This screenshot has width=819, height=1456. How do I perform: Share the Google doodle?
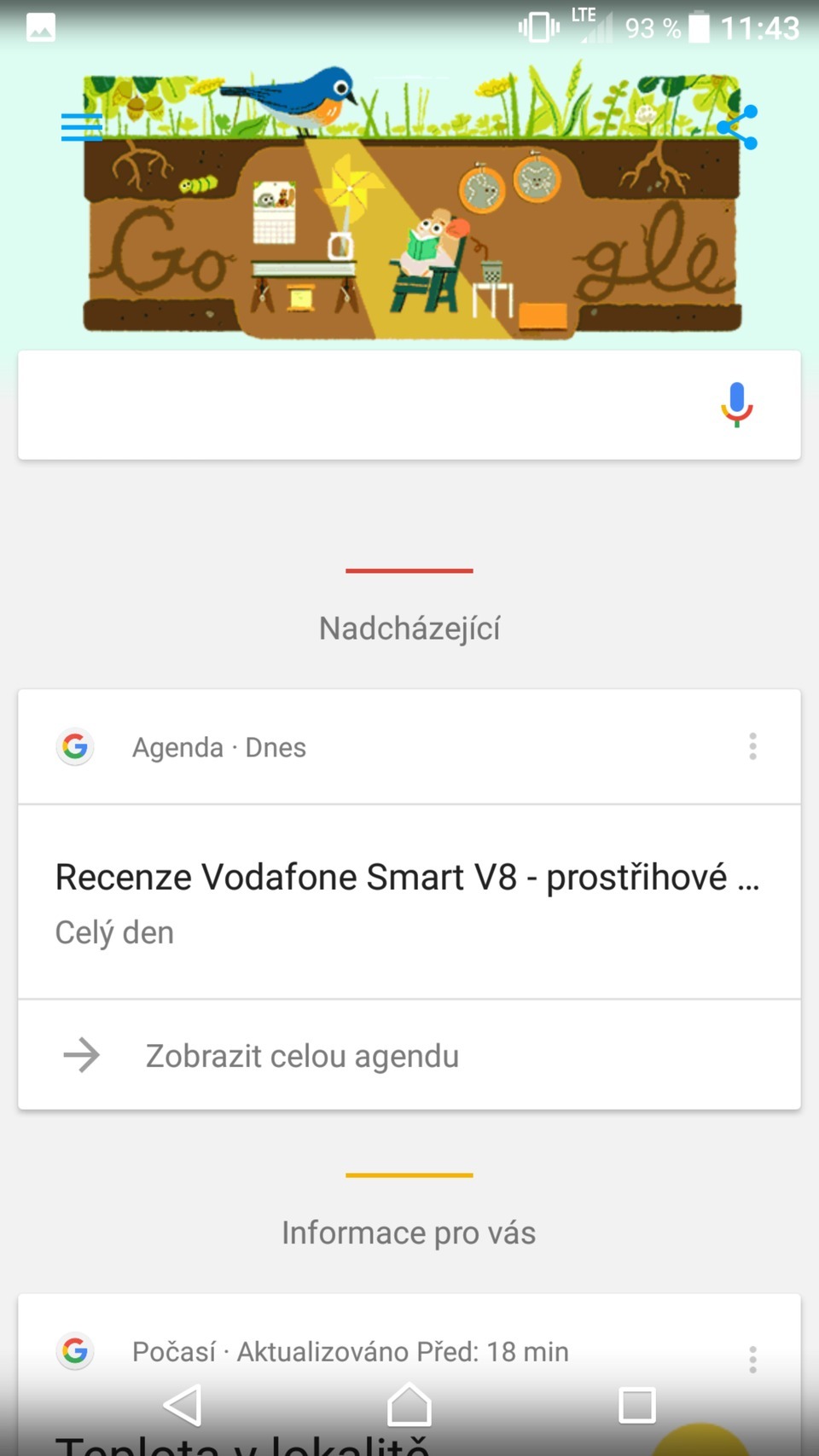[738, 128]
